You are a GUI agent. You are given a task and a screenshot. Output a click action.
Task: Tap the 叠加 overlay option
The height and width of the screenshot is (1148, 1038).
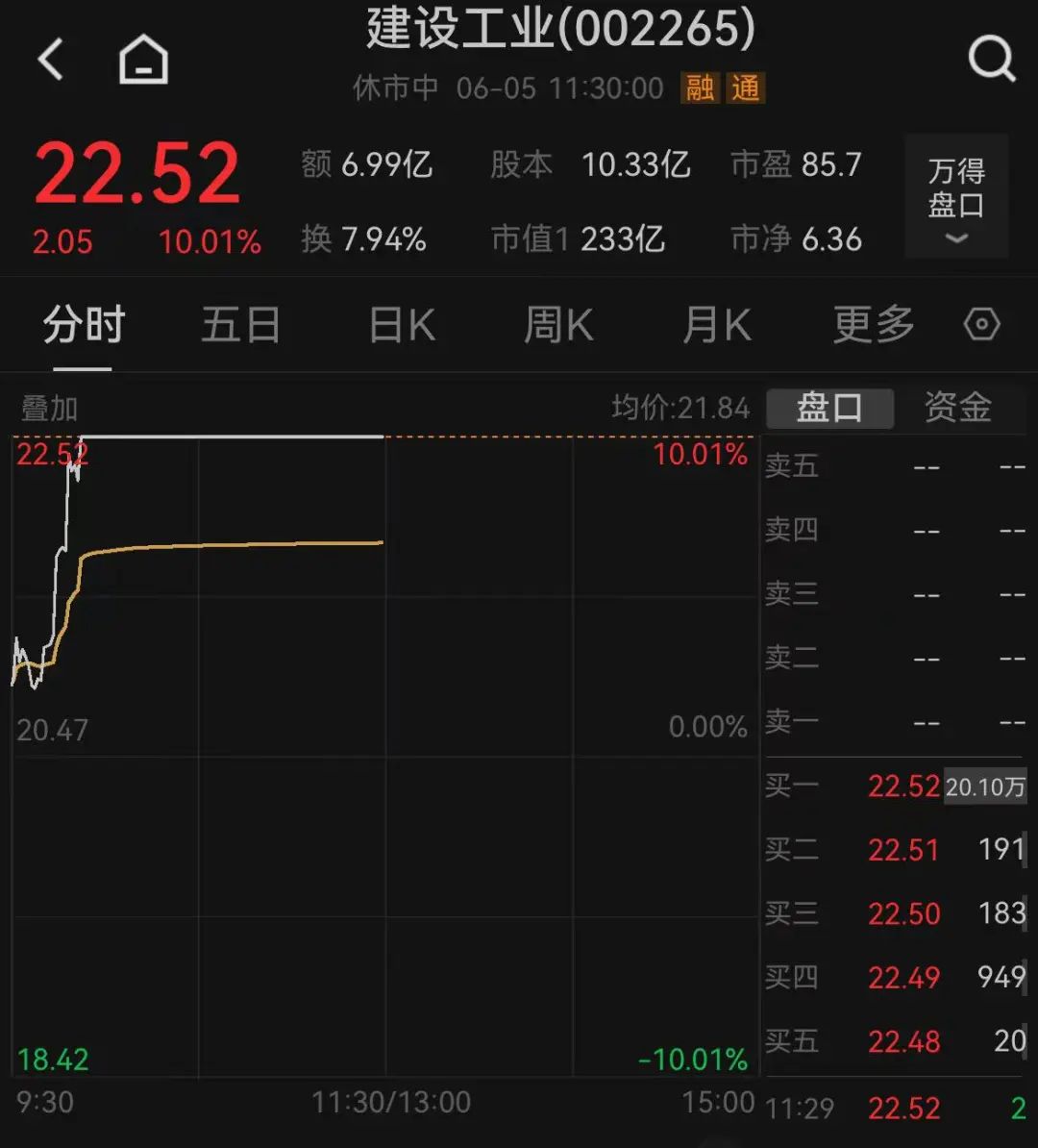(49, 409)
